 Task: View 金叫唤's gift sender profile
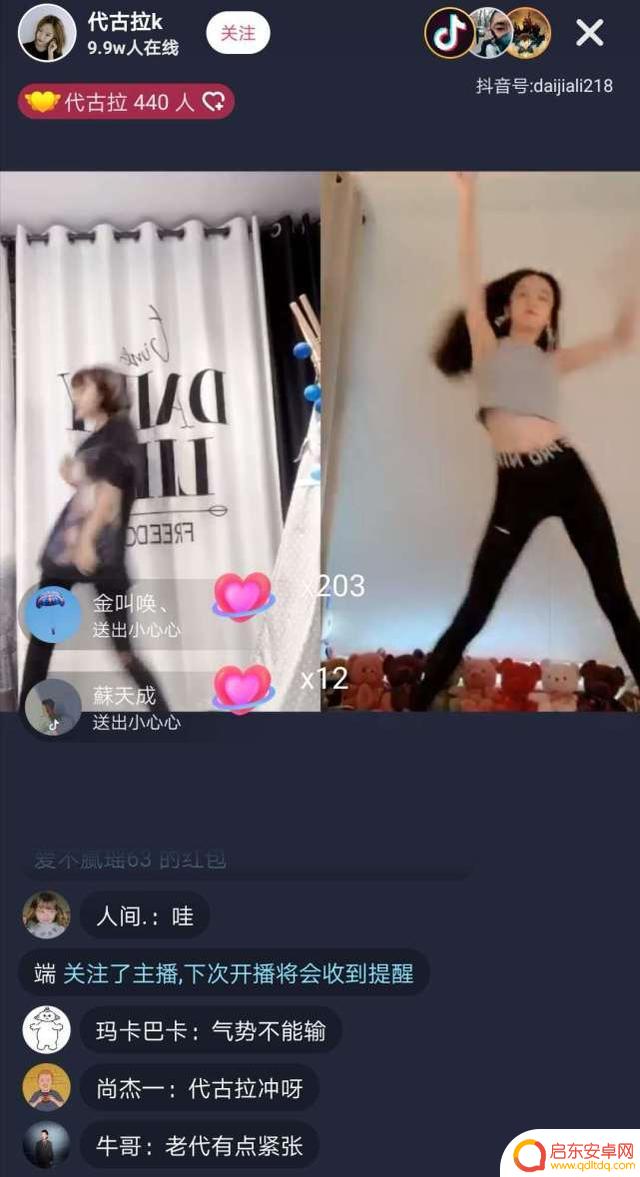pyautogui.click(x=52, y=613)
